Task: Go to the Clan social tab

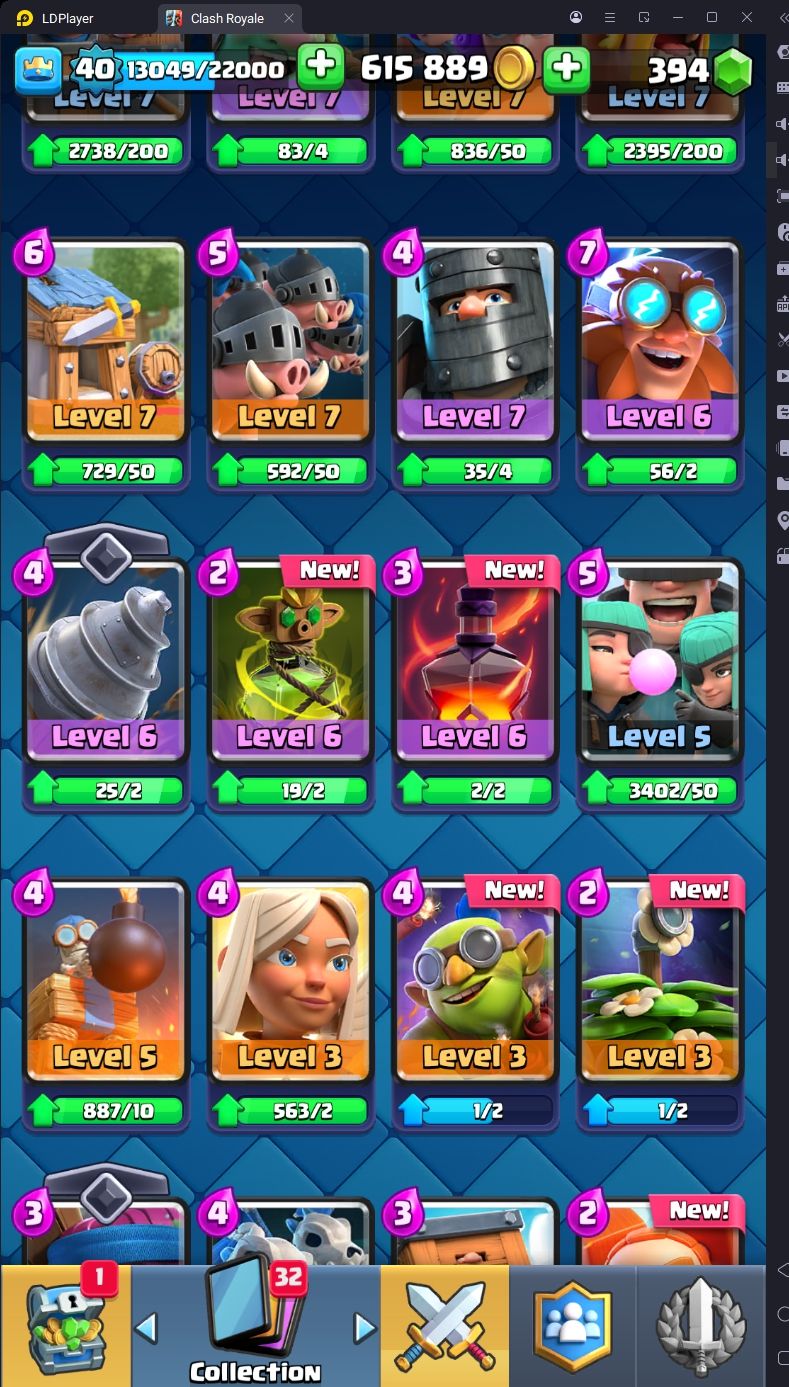Action: (572, 1325)
